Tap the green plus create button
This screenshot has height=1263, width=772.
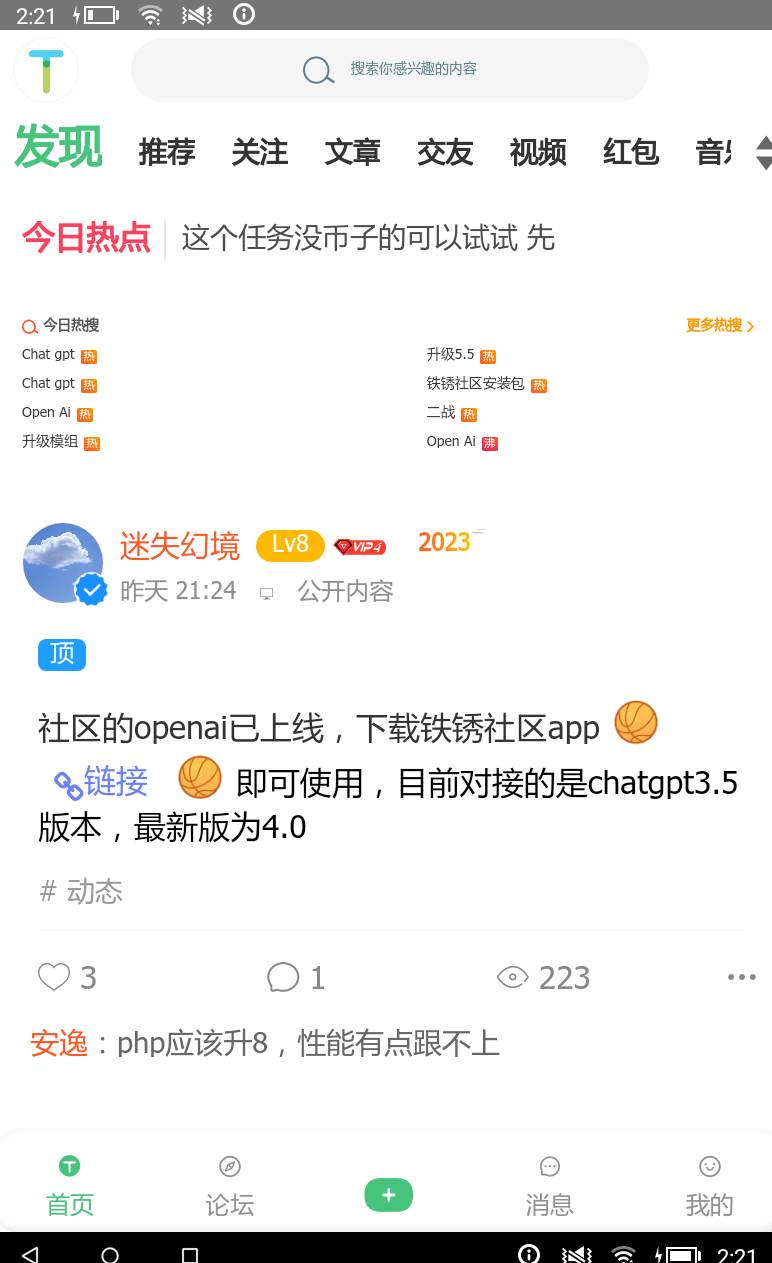[388, 1194]
